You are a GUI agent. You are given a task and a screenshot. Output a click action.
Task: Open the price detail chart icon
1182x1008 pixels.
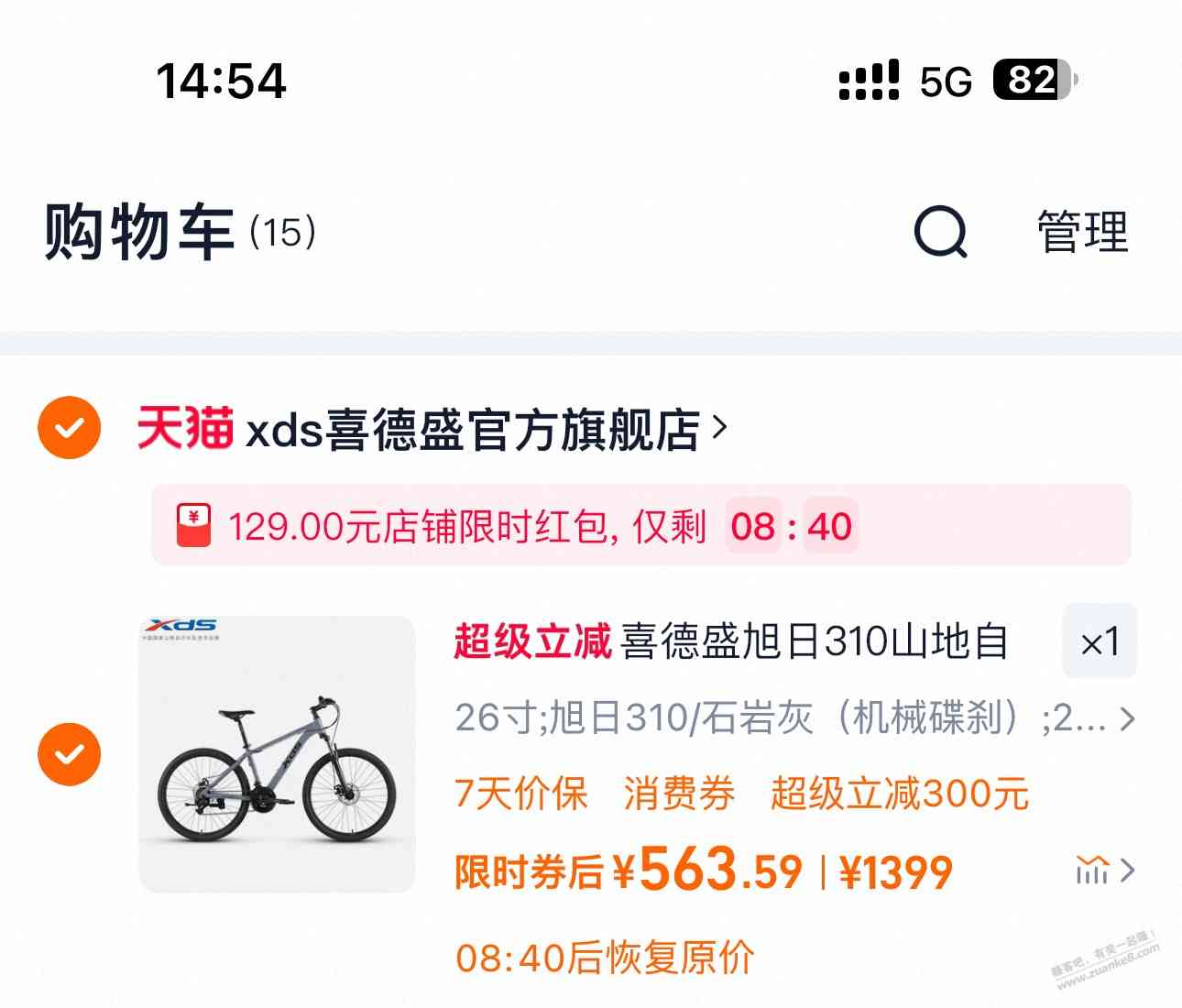tap(1104, 870)
